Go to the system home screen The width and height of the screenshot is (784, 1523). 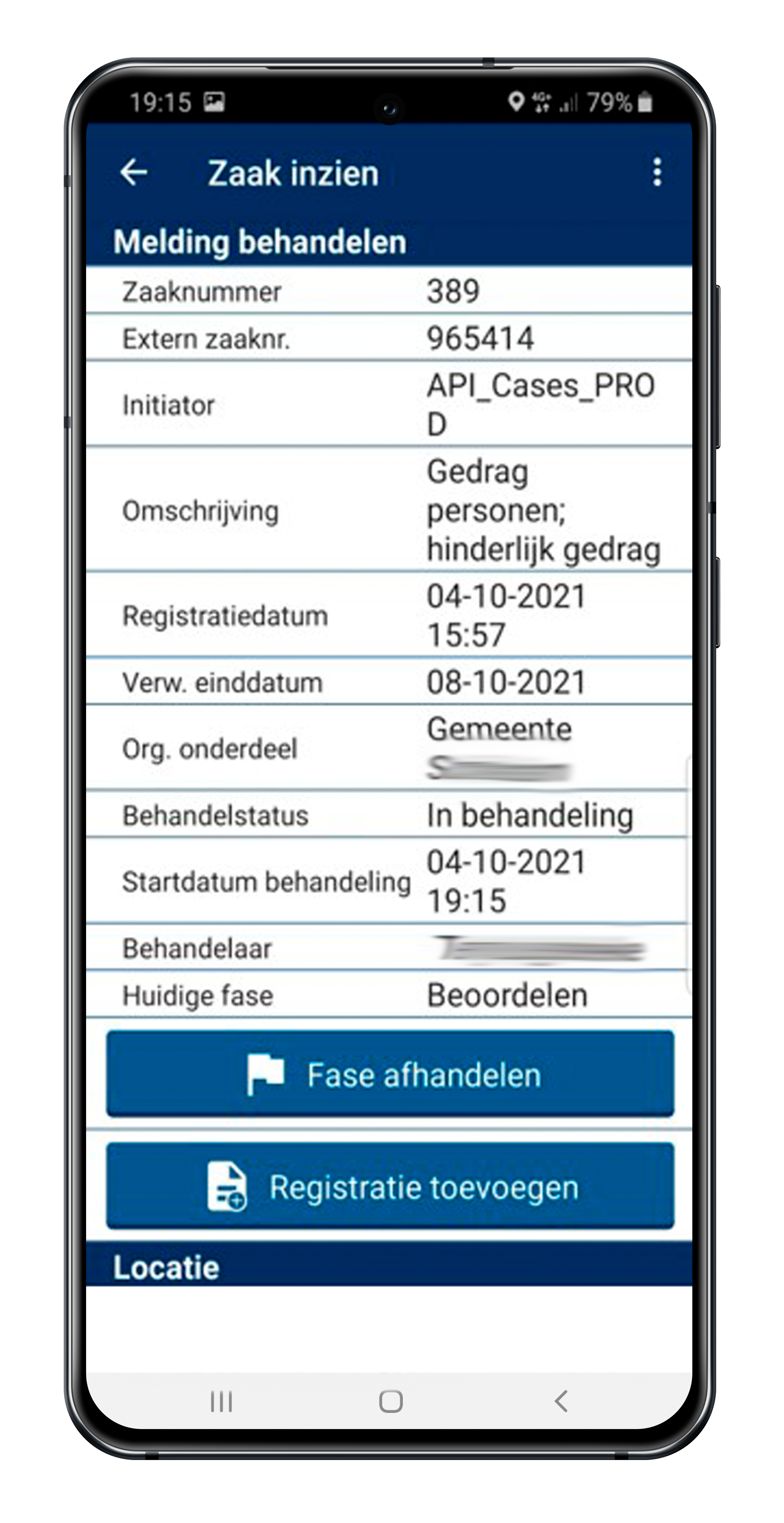(391, 1401)
